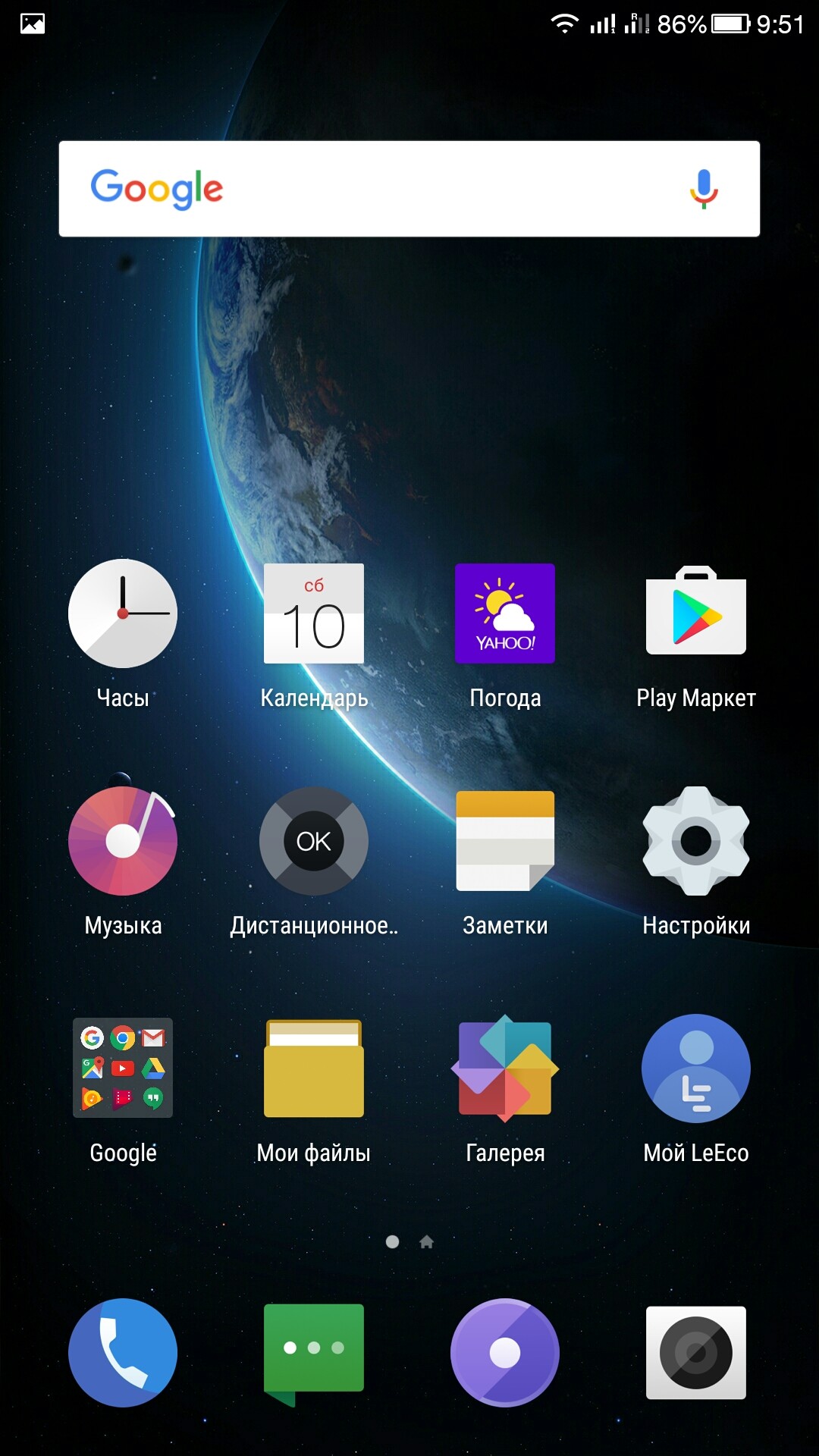
Task: Open Мои файлы file manager
Action: 314,1068
